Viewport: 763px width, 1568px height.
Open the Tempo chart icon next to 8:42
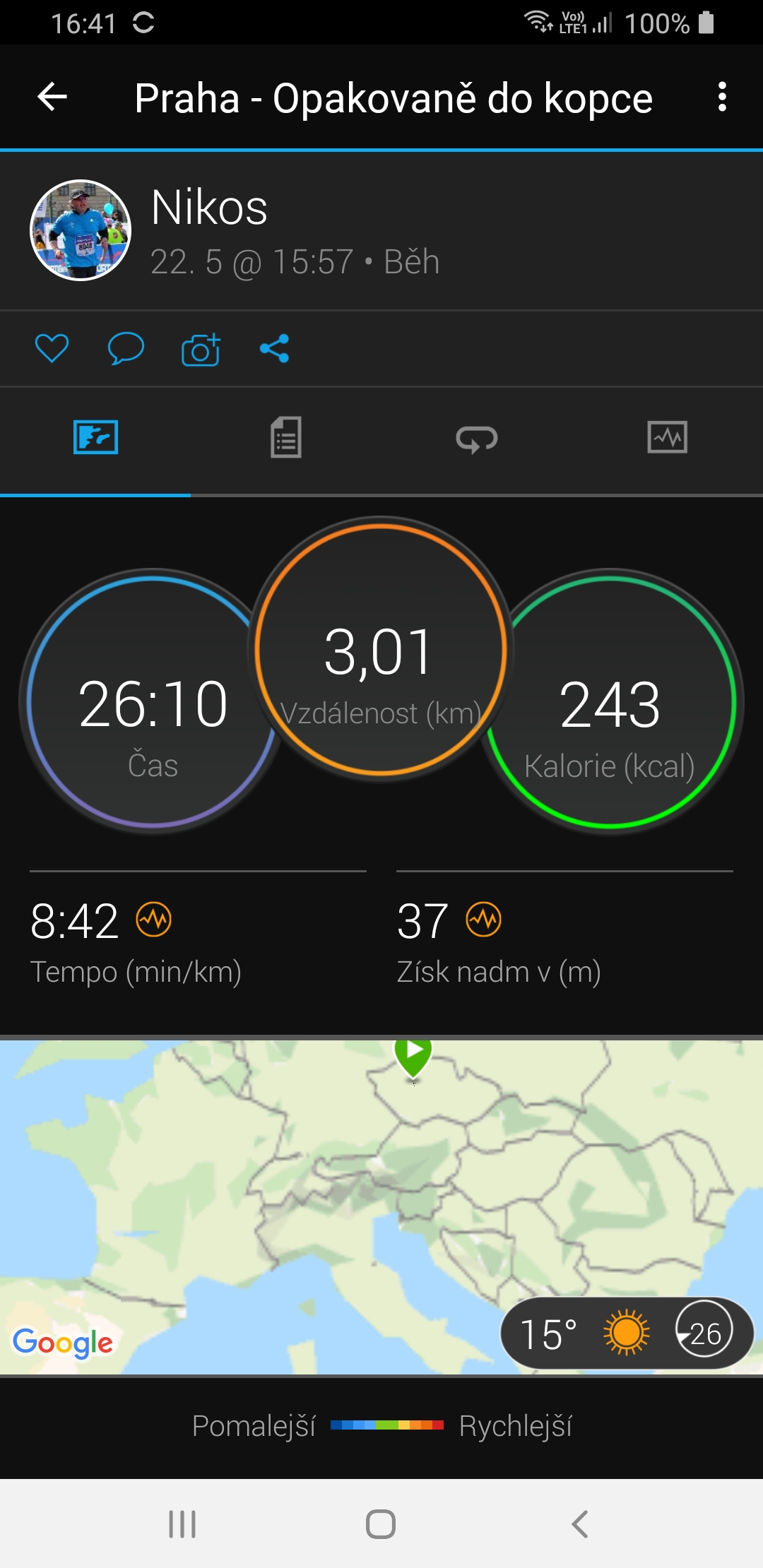(153, 920)
